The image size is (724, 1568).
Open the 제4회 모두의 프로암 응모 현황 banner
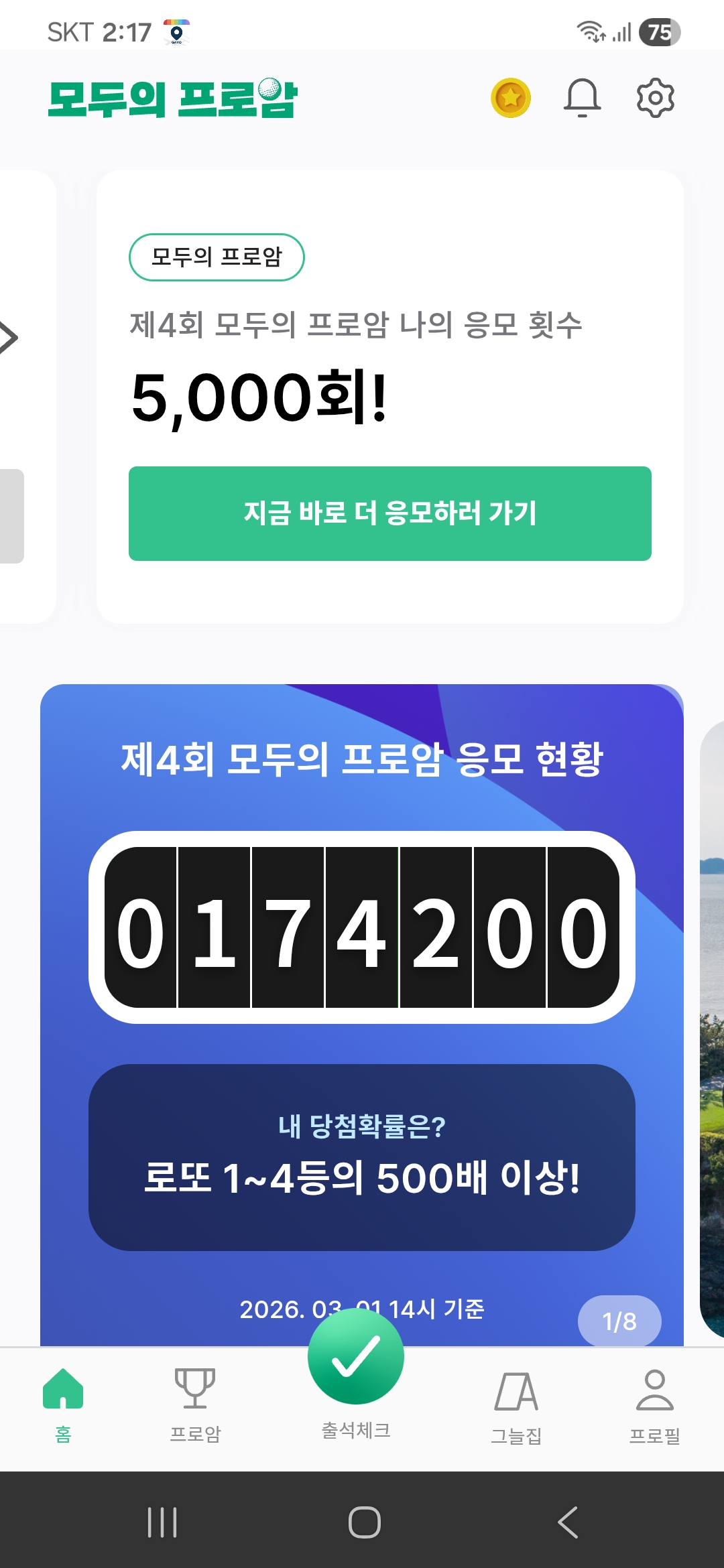tap(362, 760)
